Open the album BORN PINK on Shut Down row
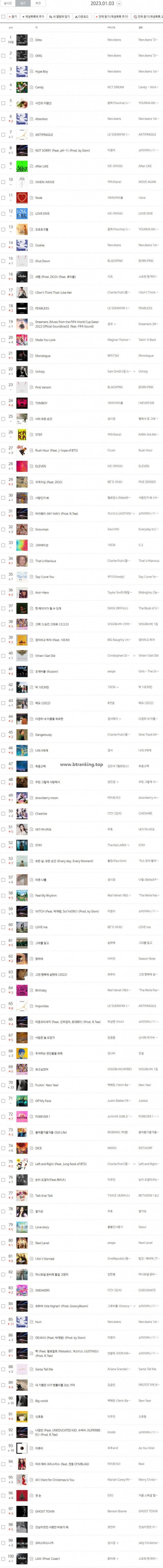 click(146, 261)
